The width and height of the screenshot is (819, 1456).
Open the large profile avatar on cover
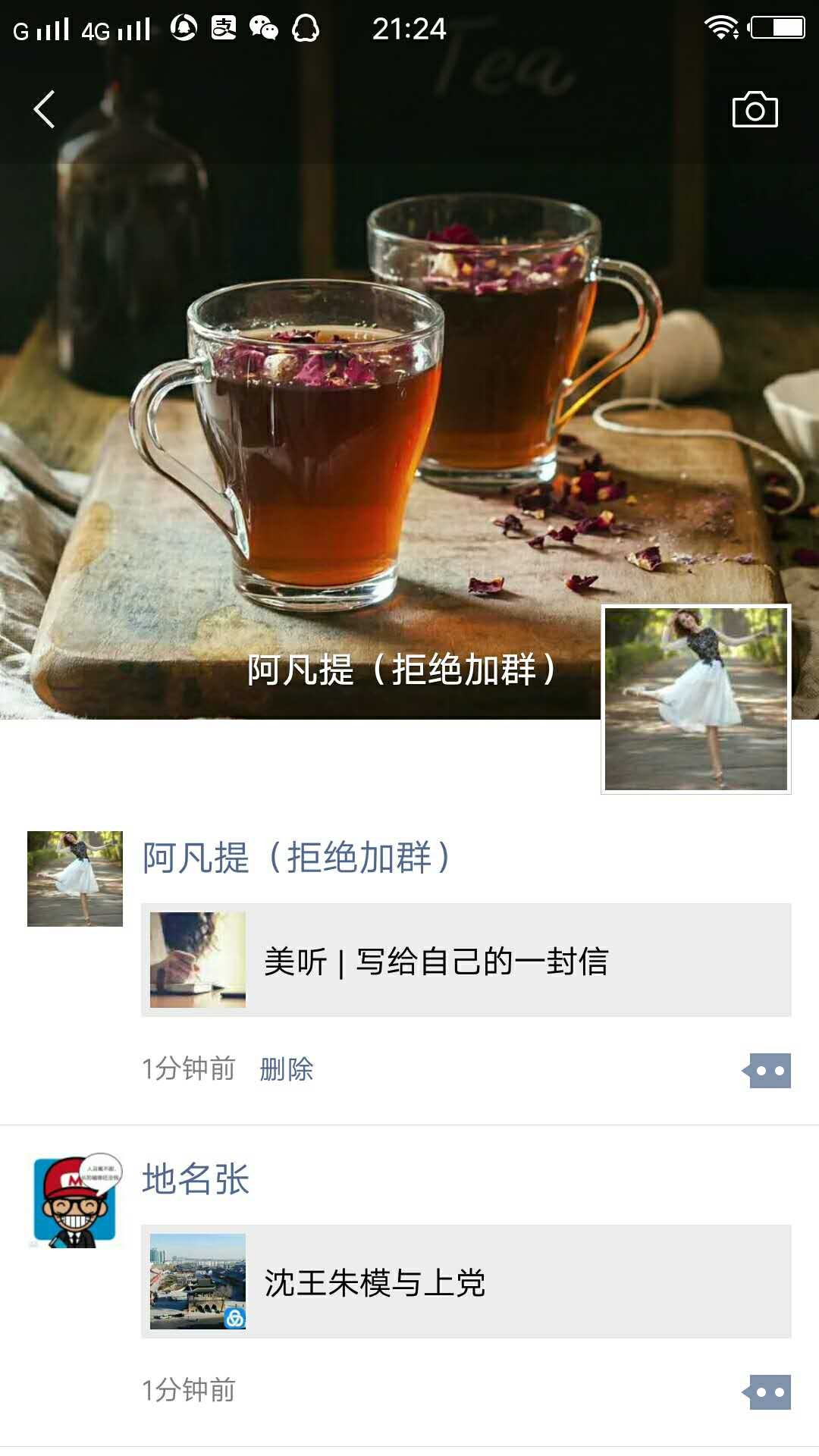pyautogui.click(x=695, y=698)
